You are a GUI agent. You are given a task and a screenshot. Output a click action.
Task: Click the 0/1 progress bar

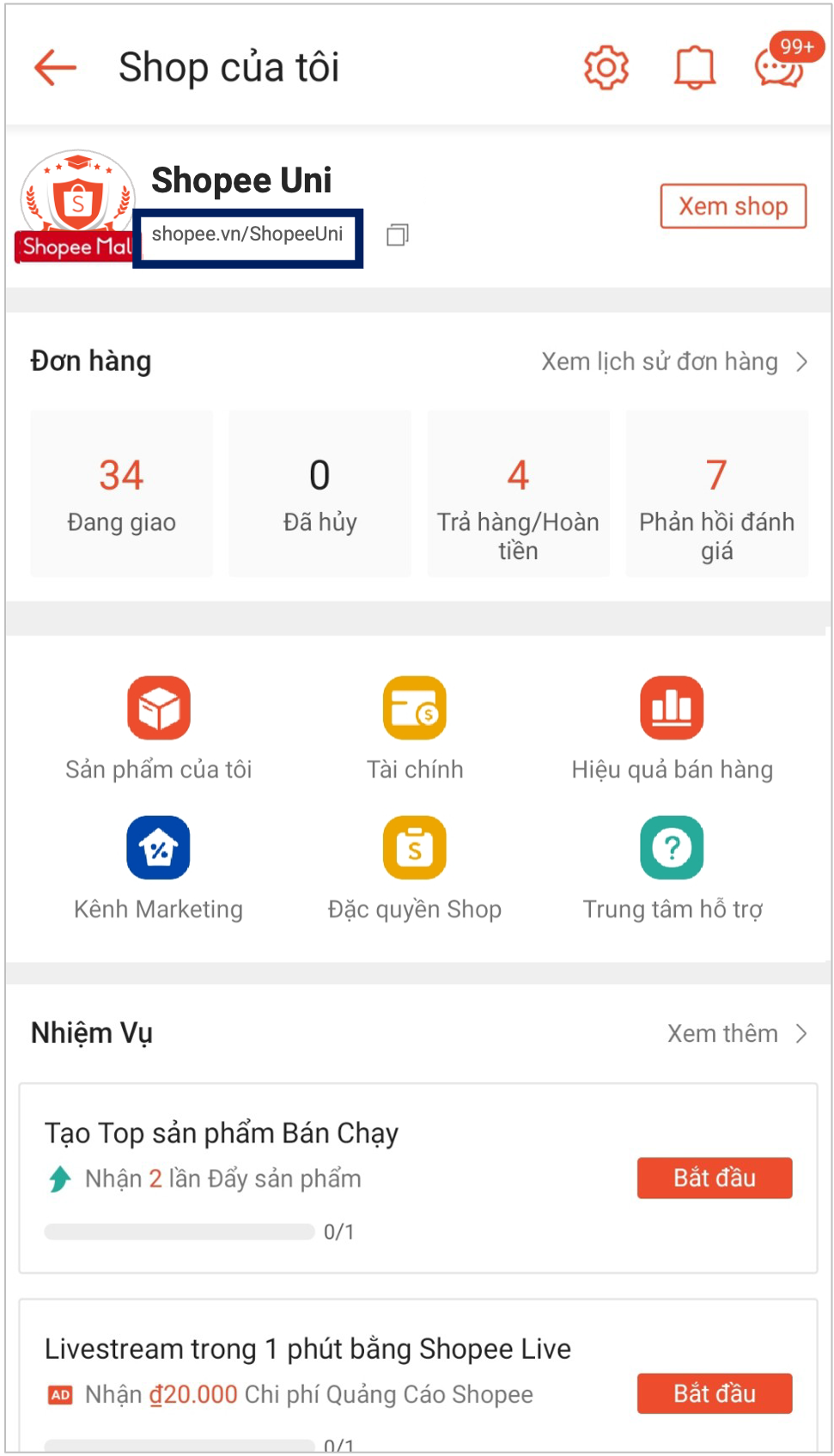coord(180,1231)
